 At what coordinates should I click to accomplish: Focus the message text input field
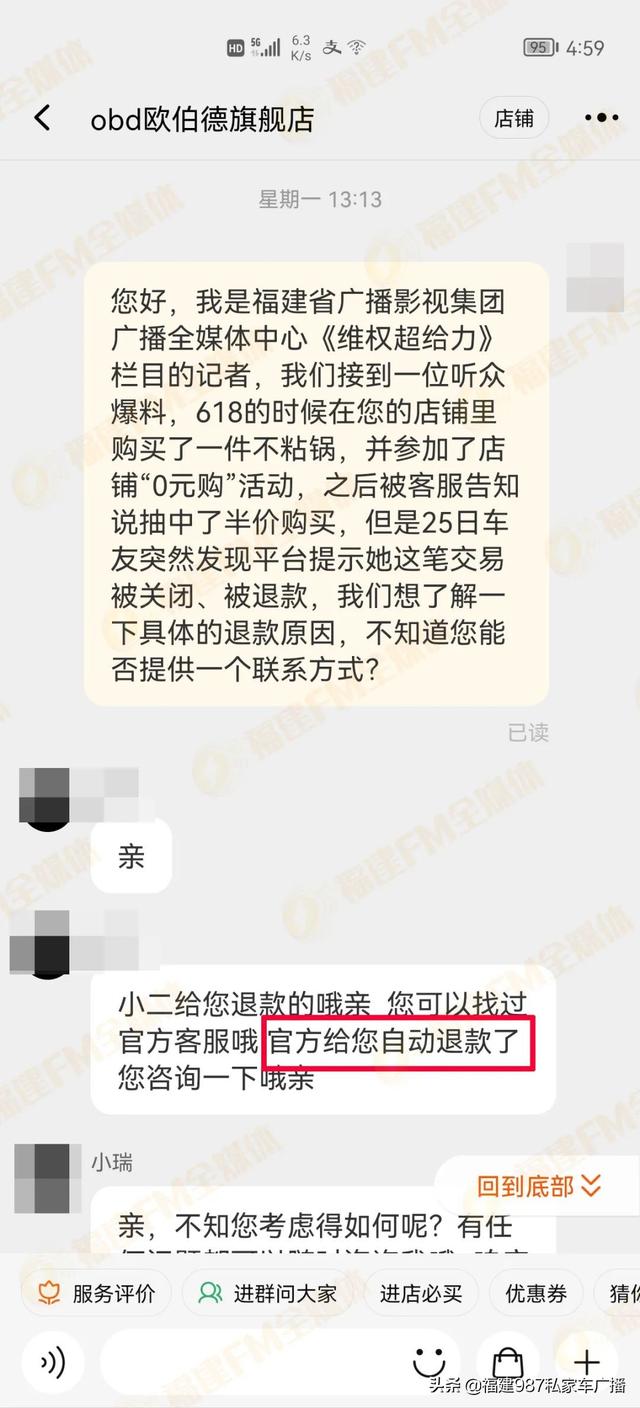coord(250,1362)
